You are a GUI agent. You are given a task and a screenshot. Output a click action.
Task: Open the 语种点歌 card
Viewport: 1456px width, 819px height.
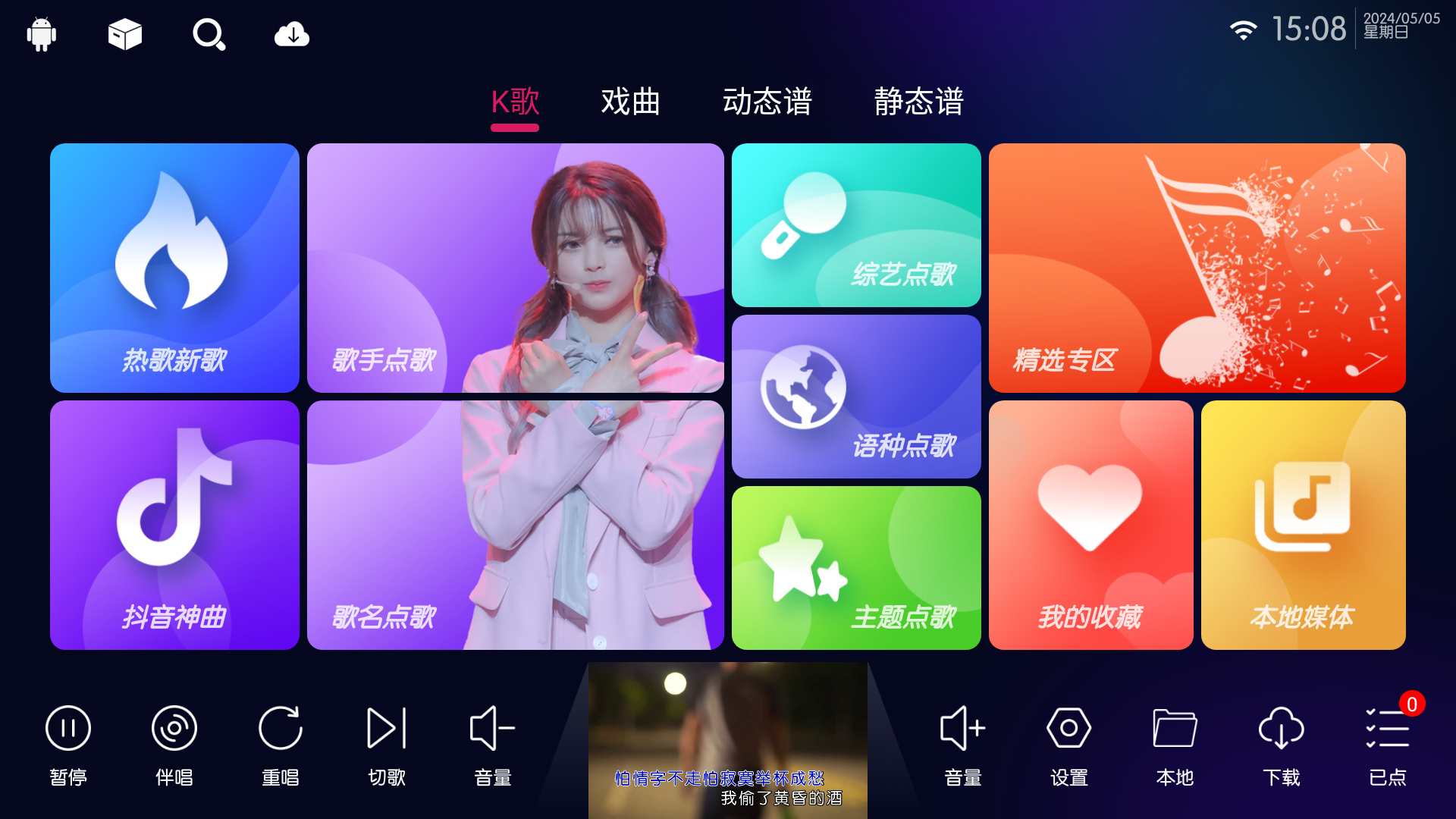856,397
